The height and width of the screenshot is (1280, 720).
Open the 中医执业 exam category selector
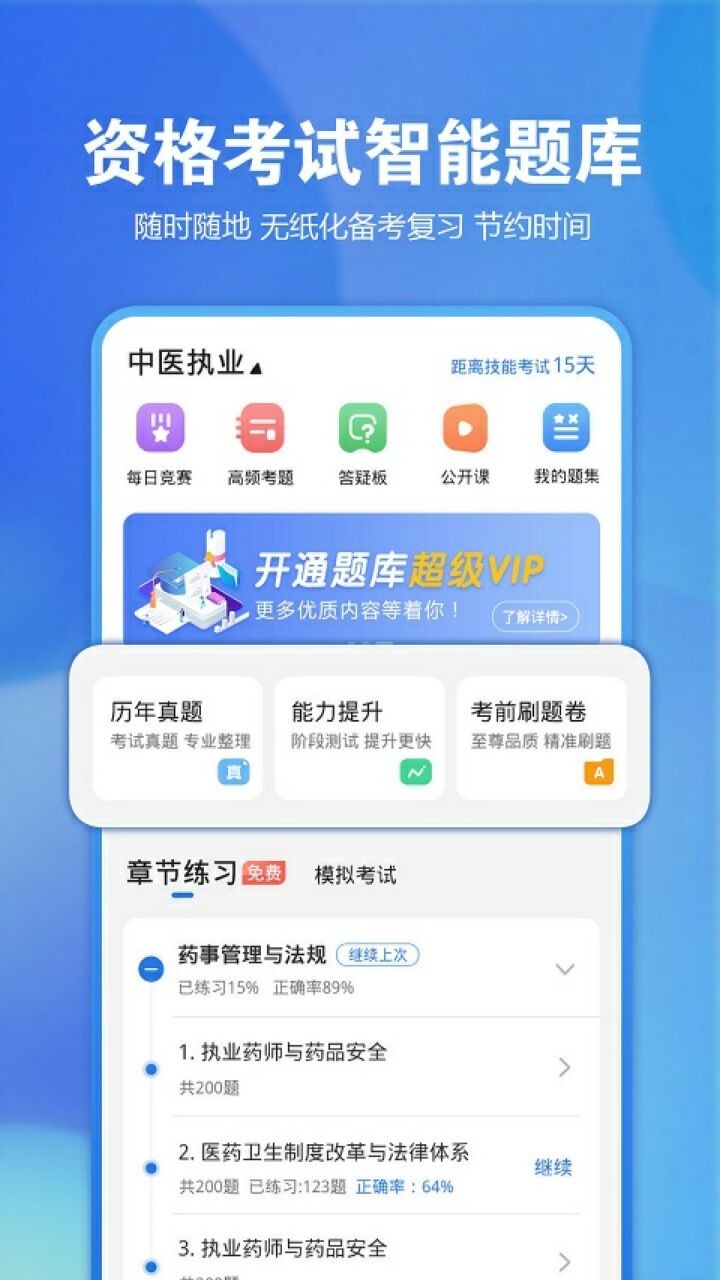tap(192, 363)
